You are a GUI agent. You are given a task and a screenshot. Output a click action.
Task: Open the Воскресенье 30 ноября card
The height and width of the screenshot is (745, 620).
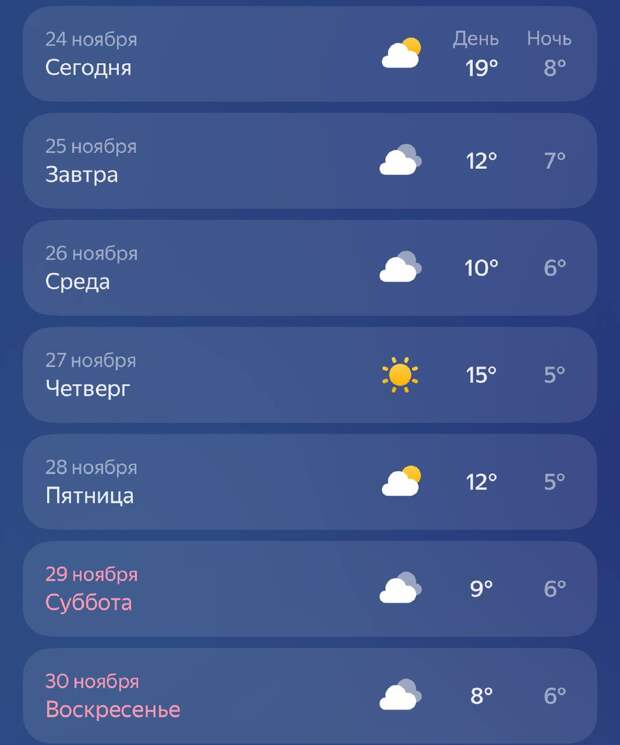[309, 695]
